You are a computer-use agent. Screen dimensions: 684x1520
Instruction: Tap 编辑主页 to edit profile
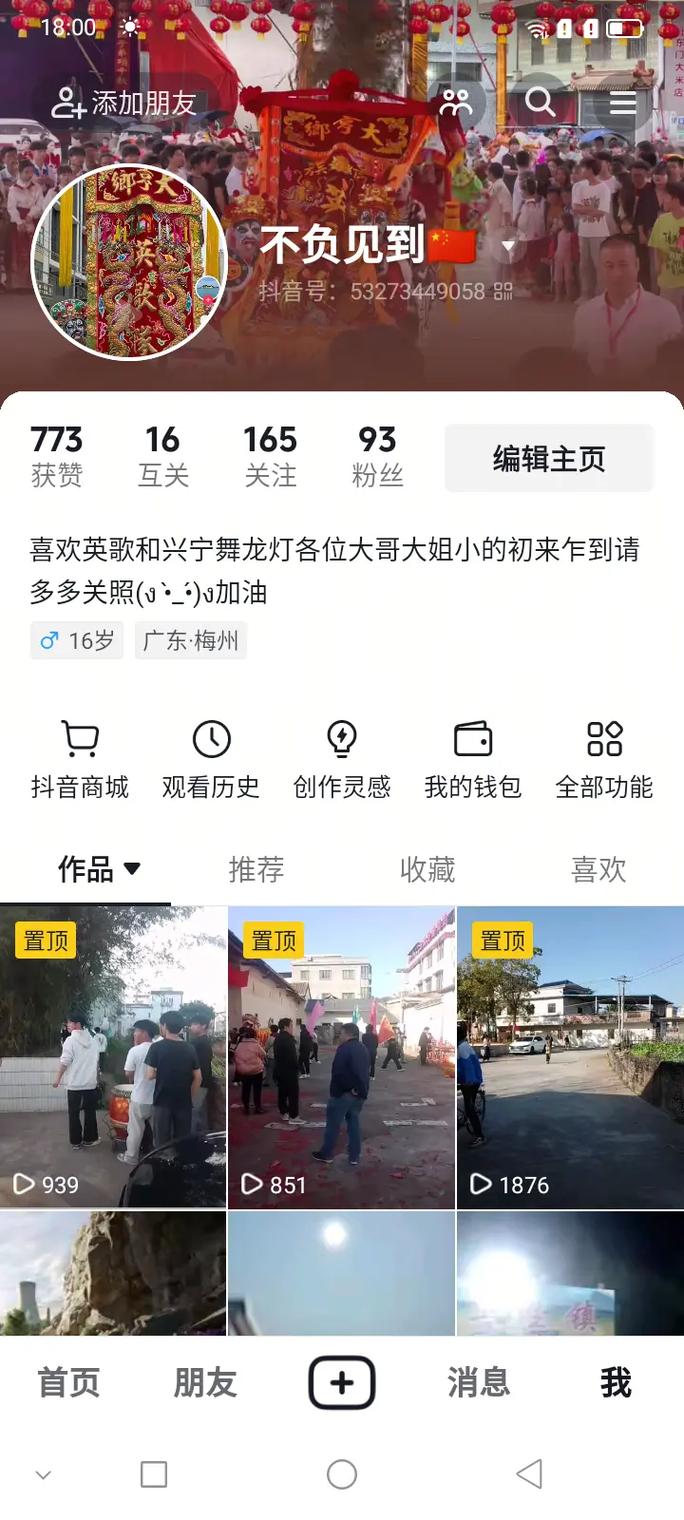click(x=549, y=459)
